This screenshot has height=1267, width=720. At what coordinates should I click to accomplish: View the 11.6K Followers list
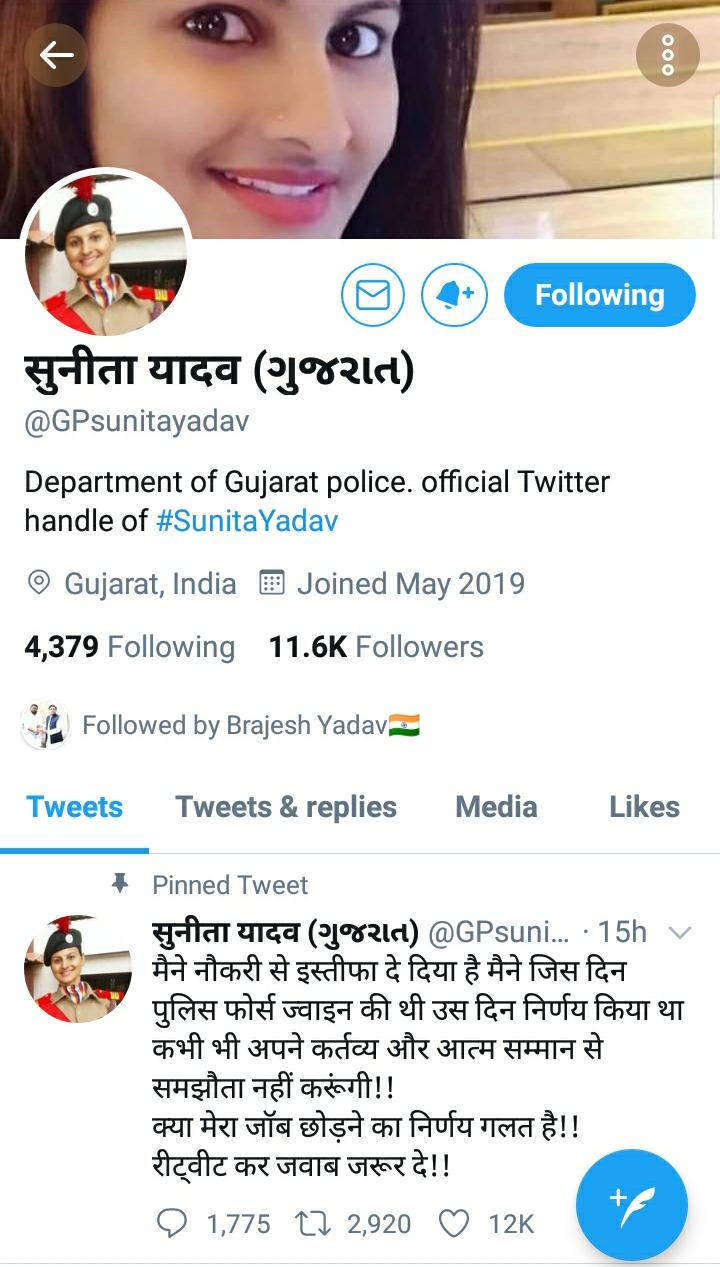click(376, 647)
